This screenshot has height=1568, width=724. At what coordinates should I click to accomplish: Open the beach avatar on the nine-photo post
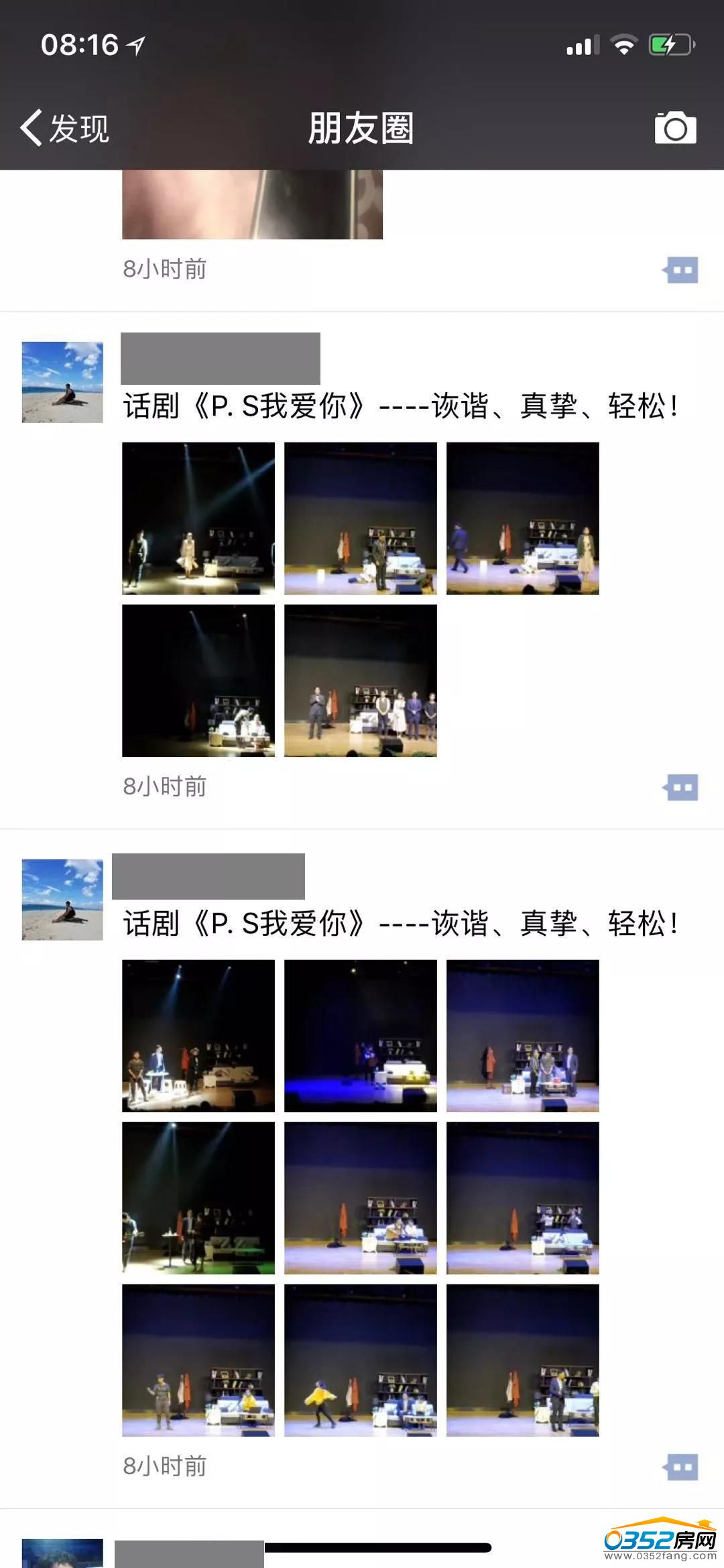(62, 900)
